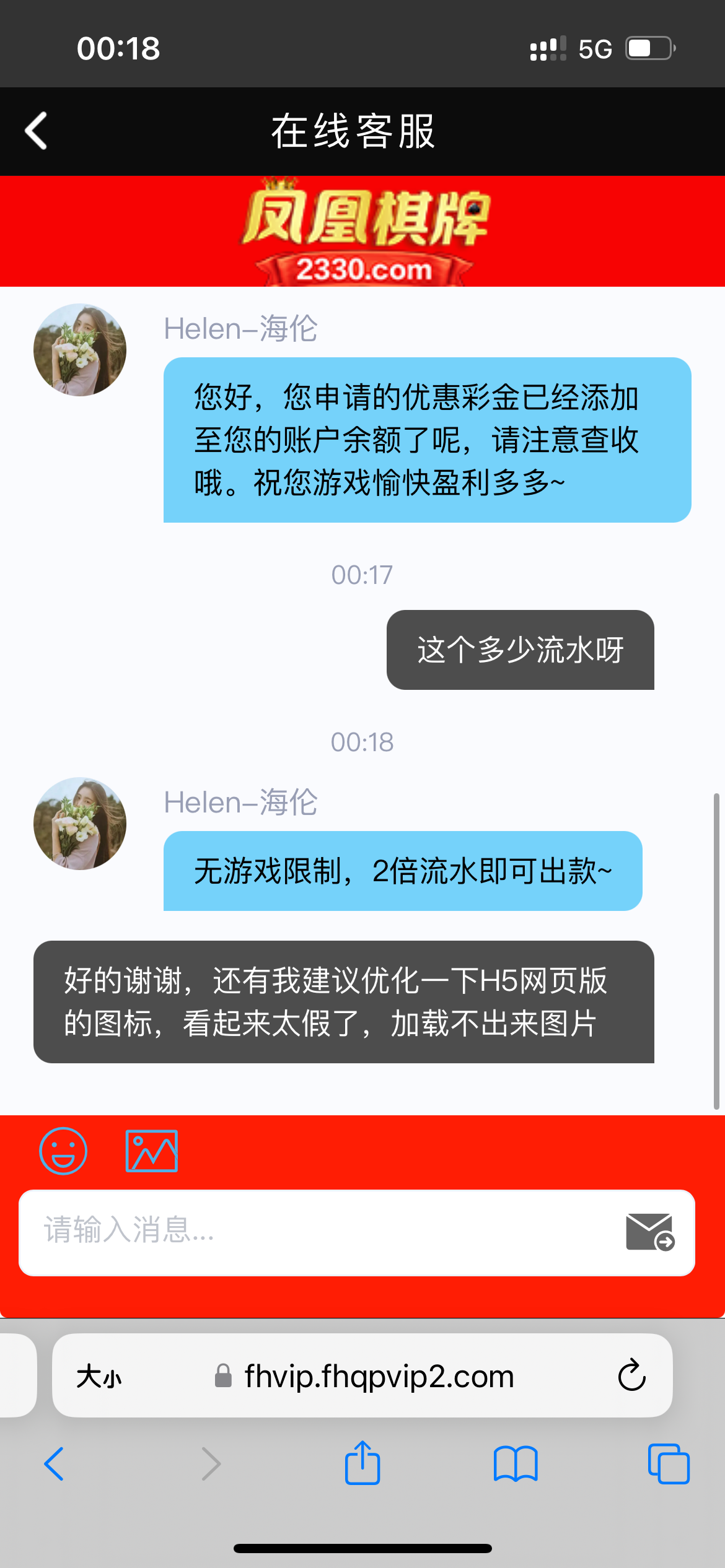Reload the page in Safari

pyautogui.click(x=630, y=1376)
